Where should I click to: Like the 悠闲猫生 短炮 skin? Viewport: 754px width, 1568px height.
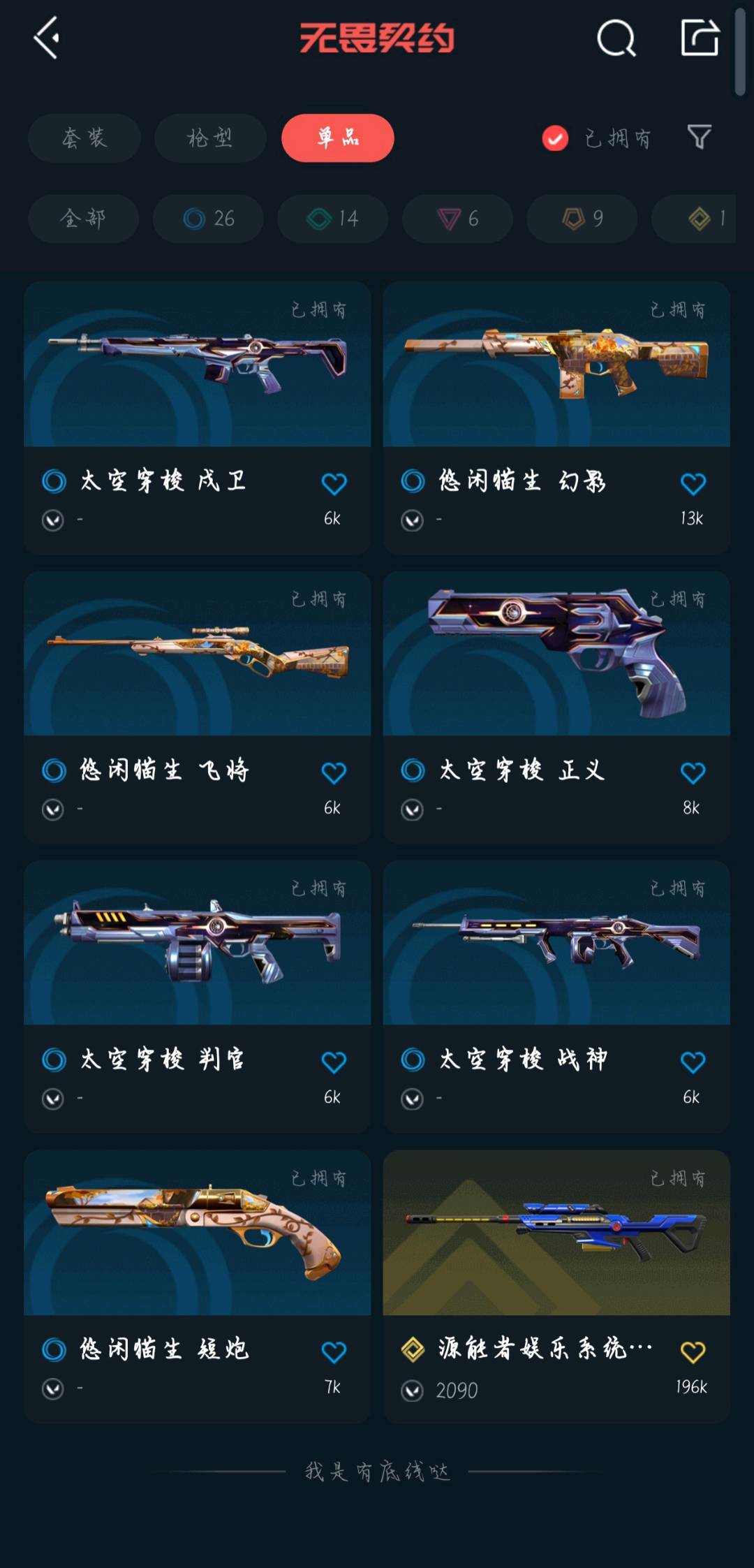point(334,1351)
